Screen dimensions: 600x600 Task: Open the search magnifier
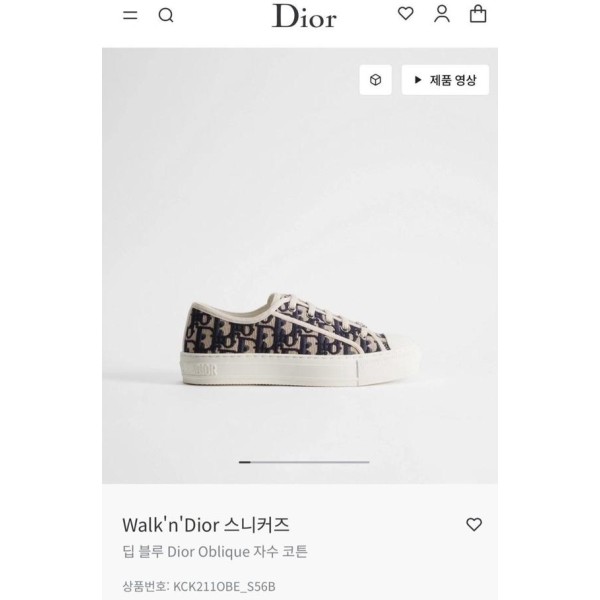point(166,15)
